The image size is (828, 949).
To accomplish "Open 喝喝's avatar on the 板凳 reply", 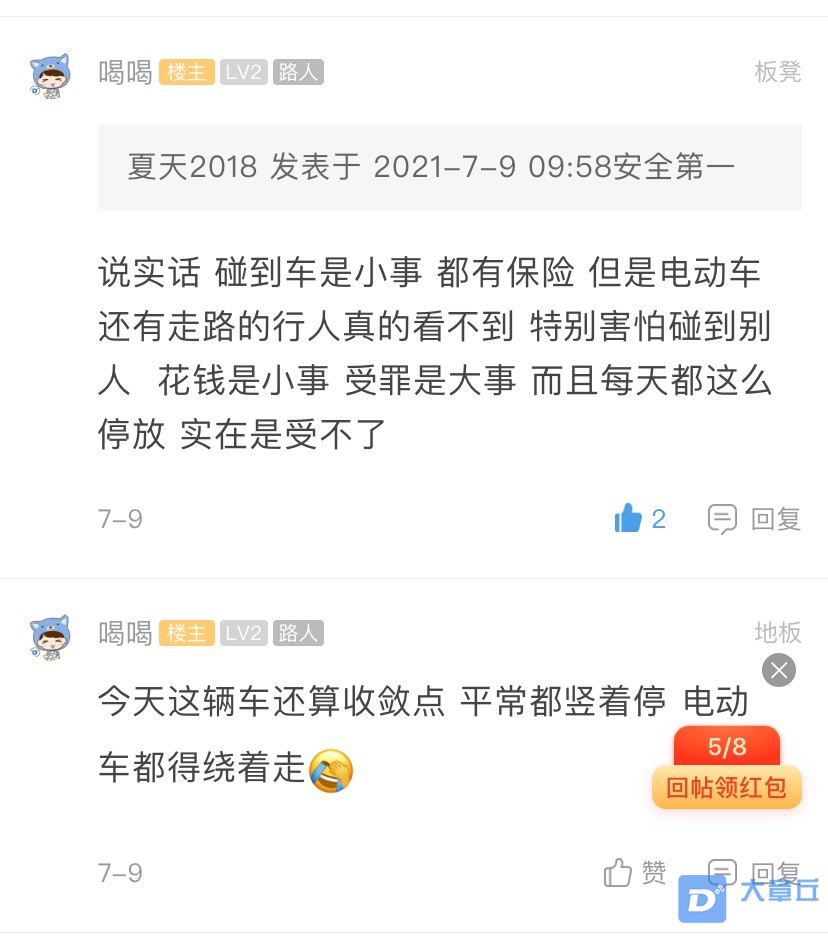I will (x=50, y=76).
